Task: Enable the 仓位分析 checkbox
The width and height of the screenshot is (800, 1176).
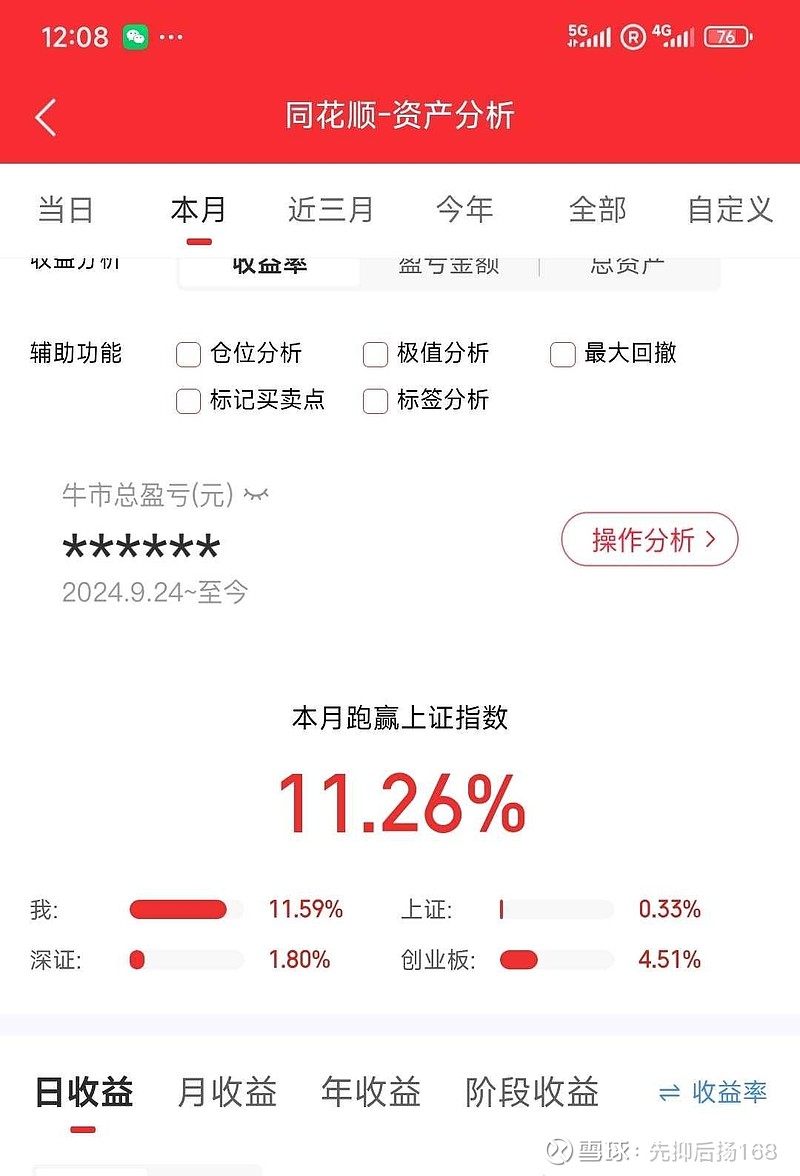Action: (x=187, y=354)
